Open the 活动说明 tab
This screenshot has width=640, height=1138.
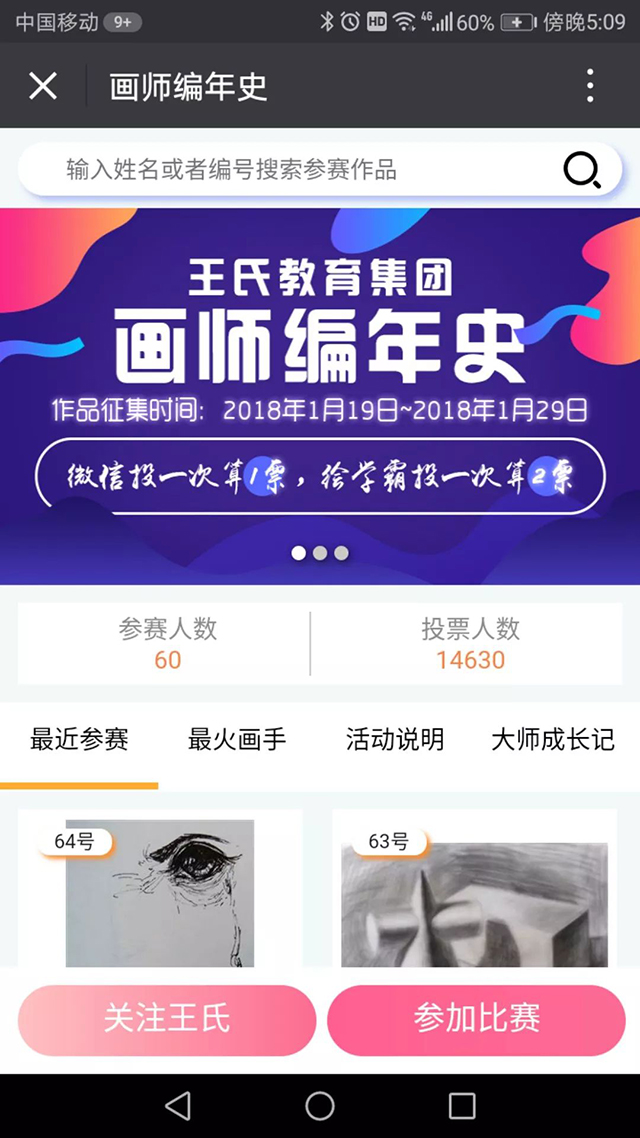(395, 740)
